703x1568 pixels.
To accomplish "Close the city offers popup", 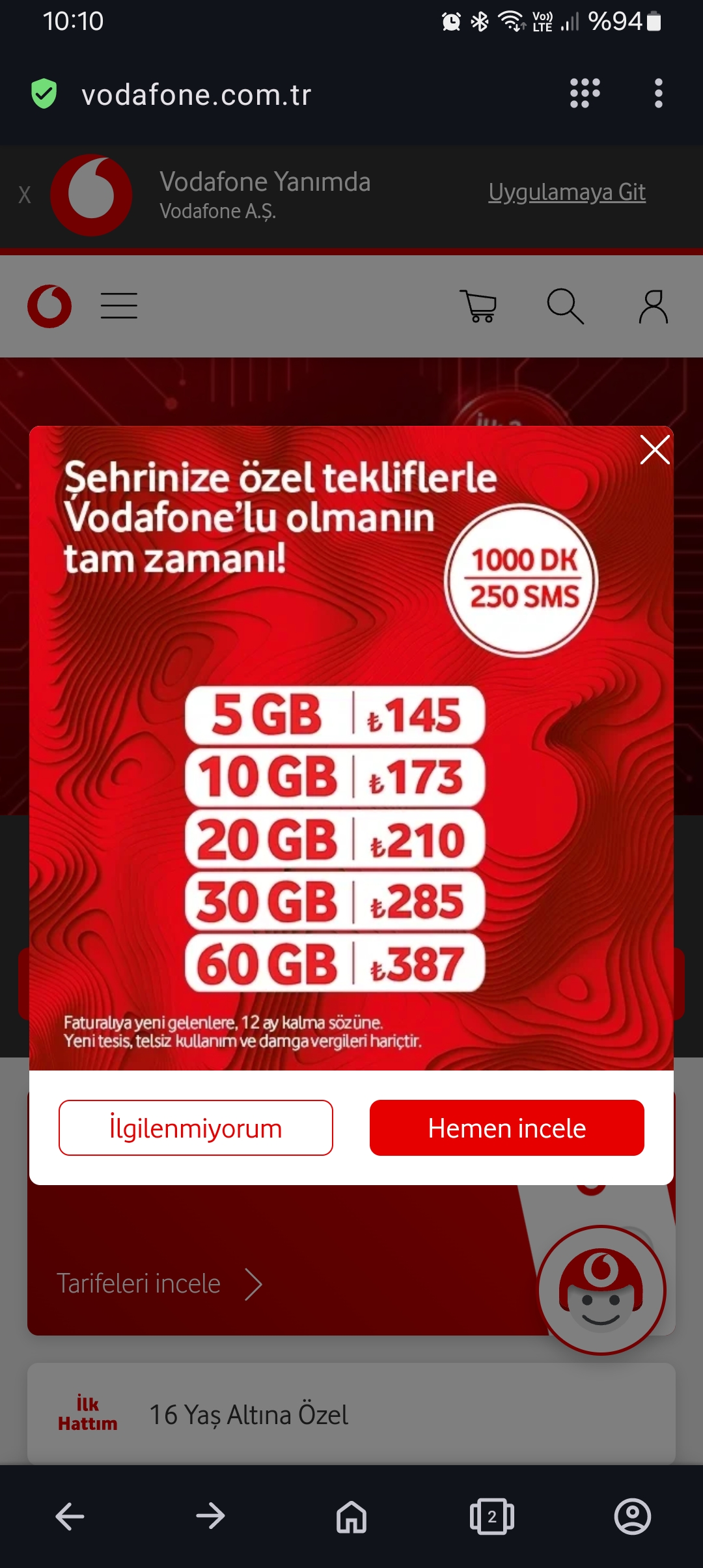I will point(655,450).
